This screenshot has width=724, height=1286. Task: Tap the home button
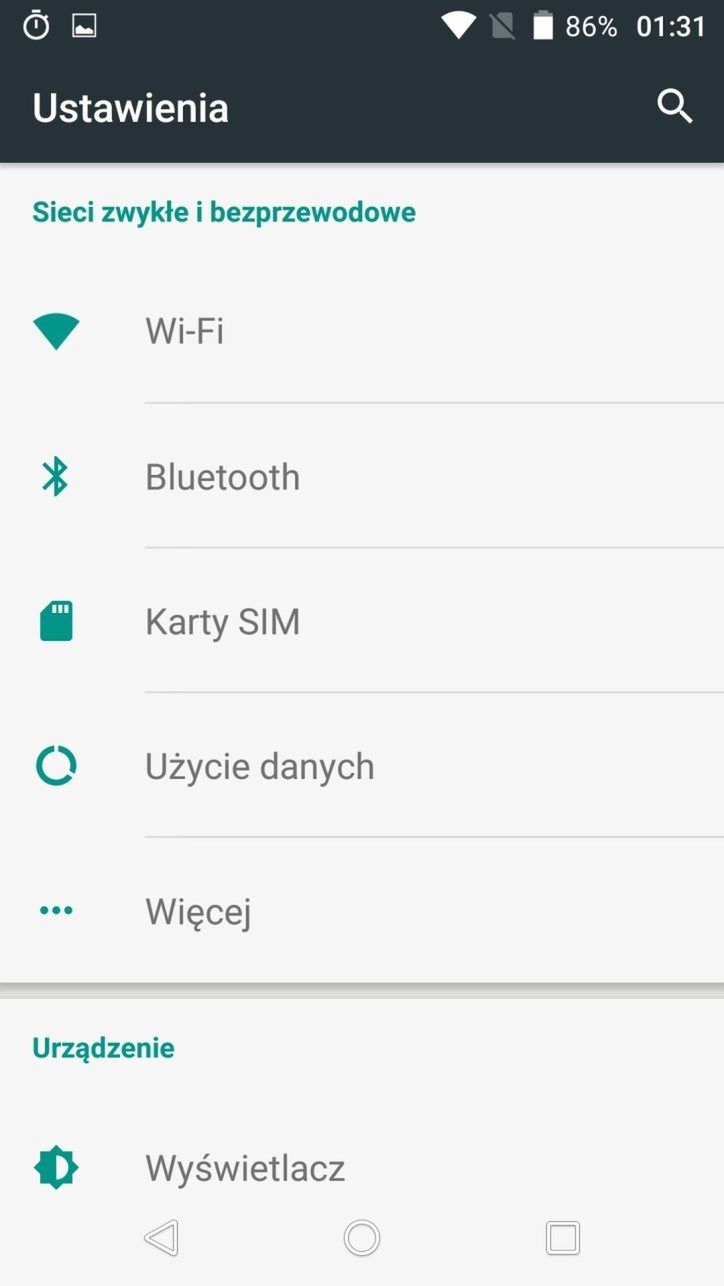point(362,1238)
